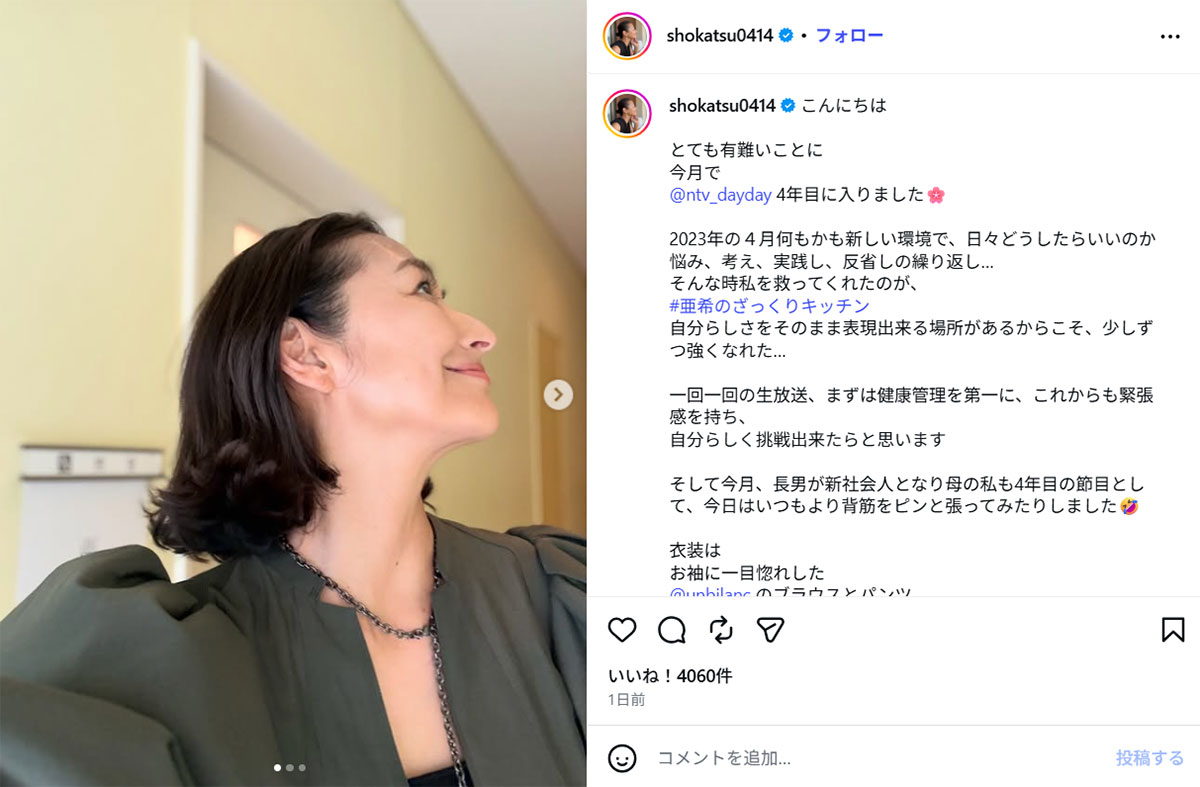This screenshot has width=1200, height=787.
Task: Open the @ntv_dayday mention link
Action: tap(720, 195)
